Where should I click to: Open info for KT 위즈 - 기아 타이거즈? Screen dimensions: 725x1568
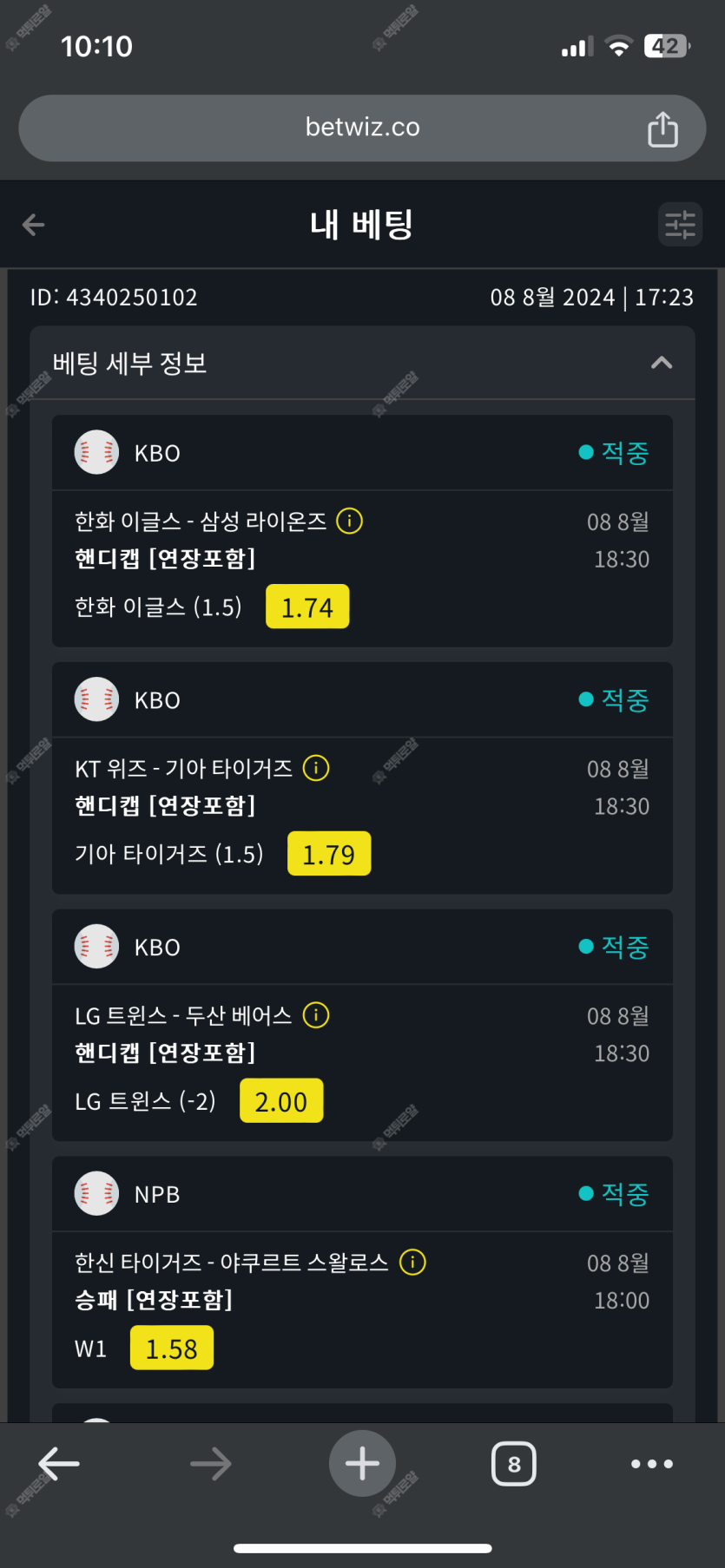(316, 769)
